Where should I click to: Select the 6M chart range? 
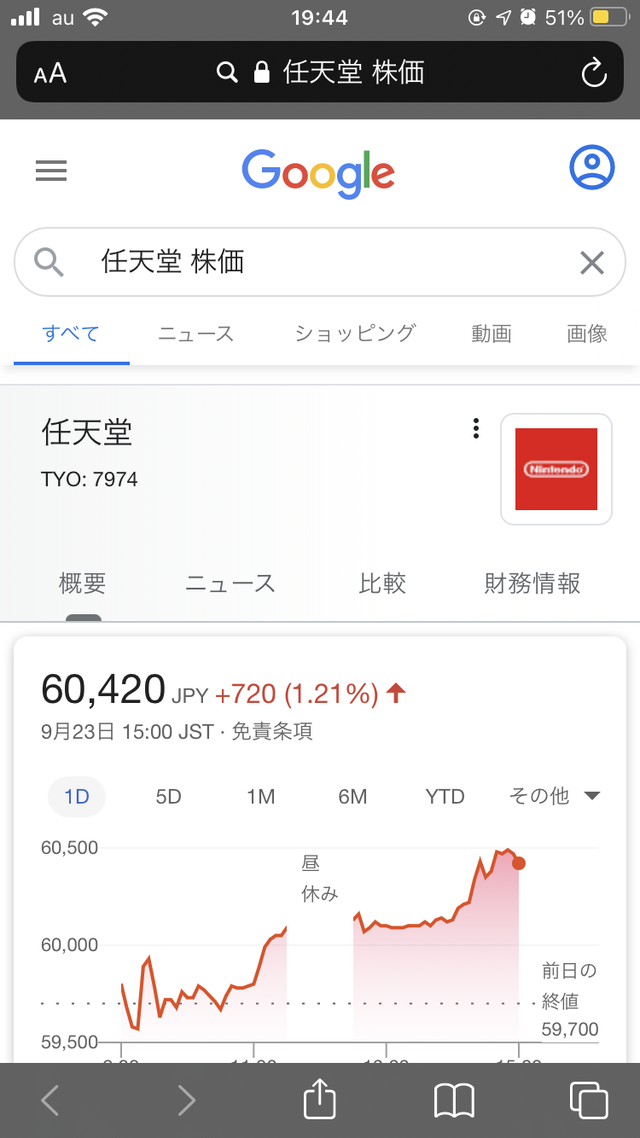[352, 796]
